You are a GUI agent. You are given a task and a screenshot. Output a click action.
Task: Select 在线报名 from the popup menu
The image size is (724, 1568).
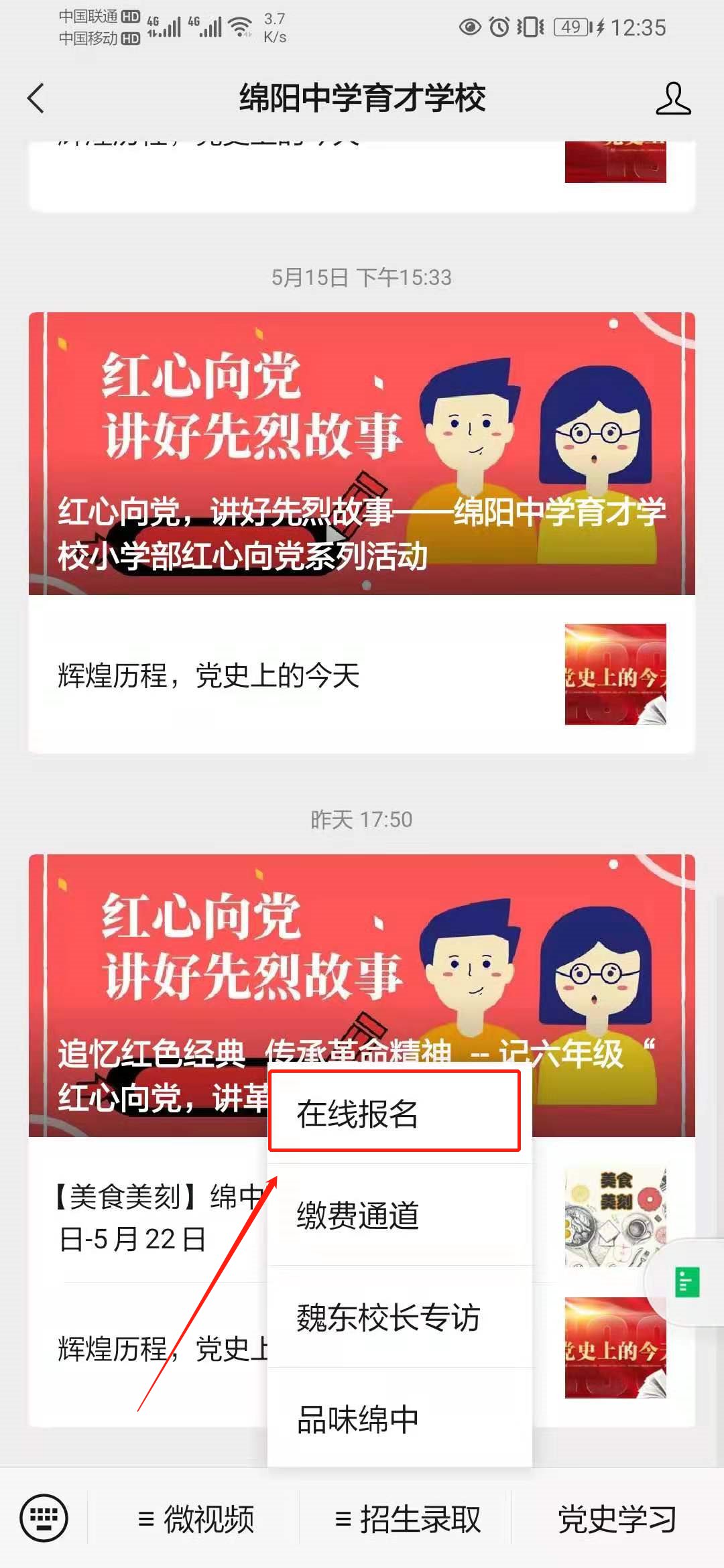[x=394, y=1113]
